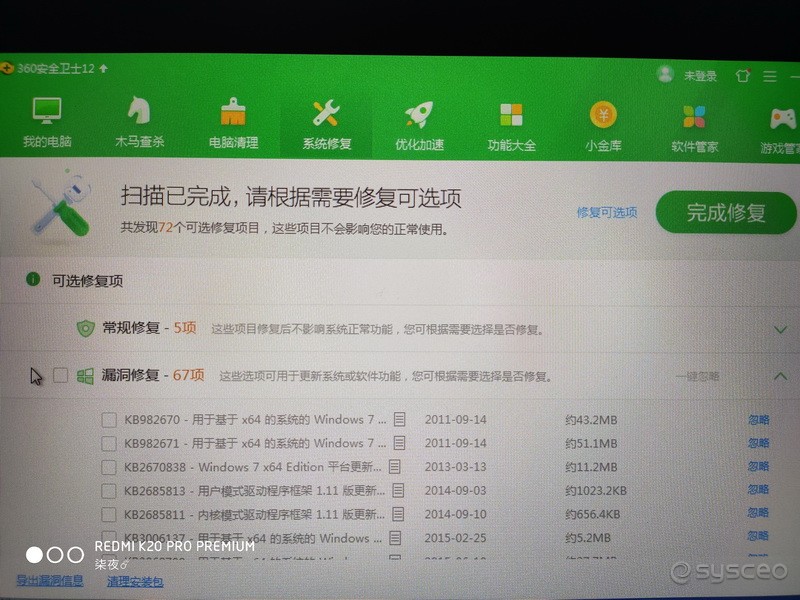Image resolution: width=800 pixels, height=600 pixels.
Task: Ignore the KB982671 update
Action: tap(758, 443)
